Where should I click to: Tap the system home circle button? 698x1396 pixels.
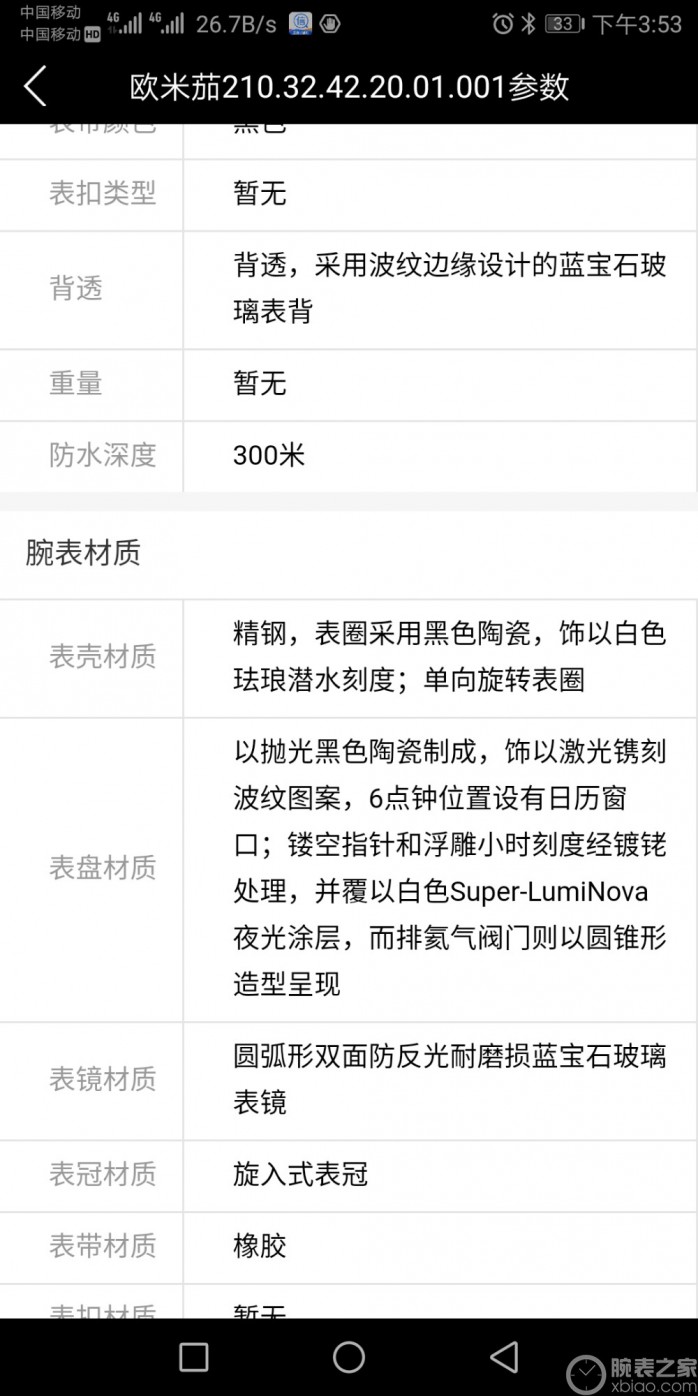coord(349,1356)
